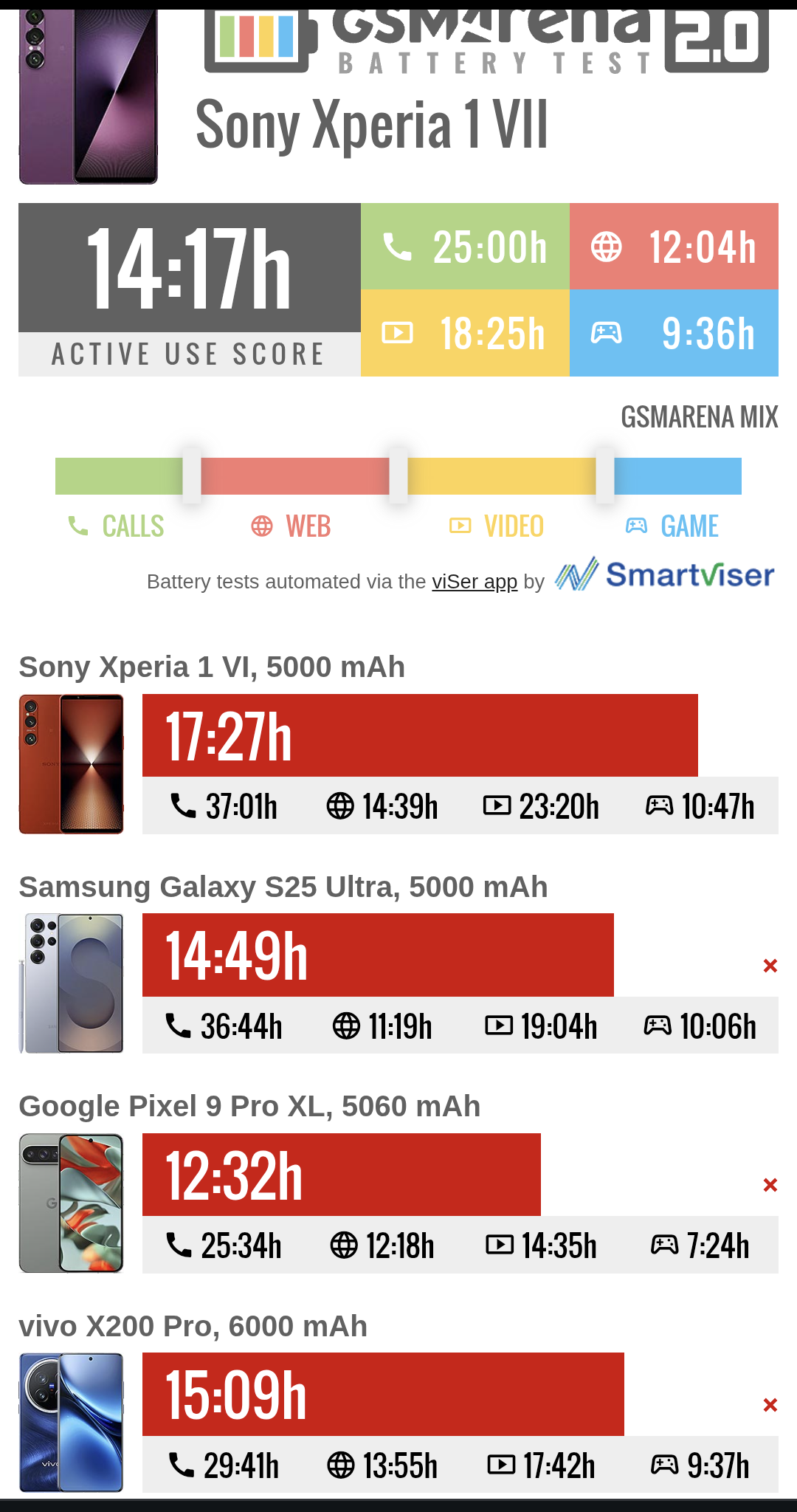The height and width of the screenshot is (1512, 797).
Task: Tap the slider handle between Video and Game
Action: click(605, 475)
